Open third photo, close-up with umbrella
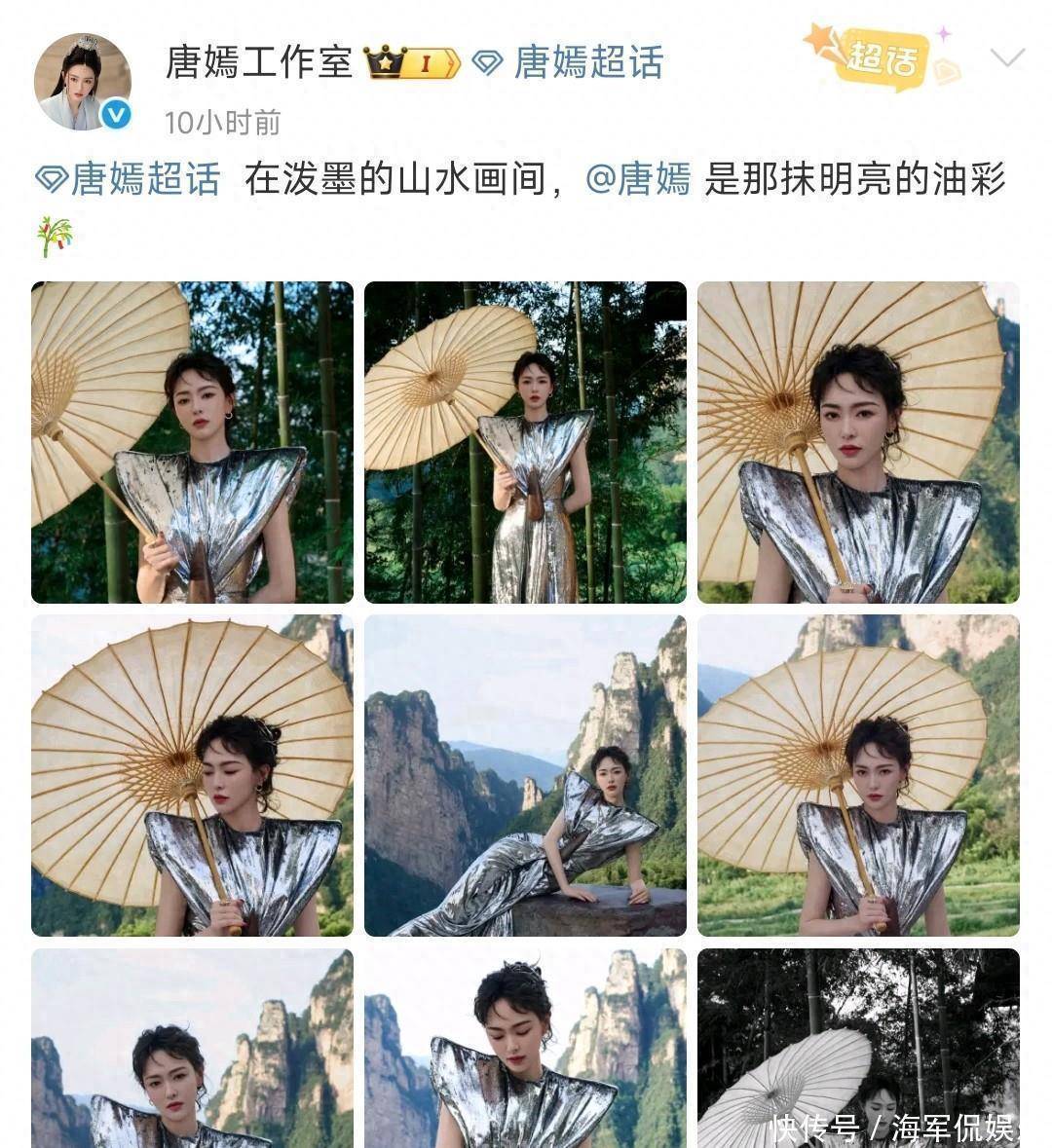Image resolution: width=1052 pixels, height=1148 pixels. (858, 442)
